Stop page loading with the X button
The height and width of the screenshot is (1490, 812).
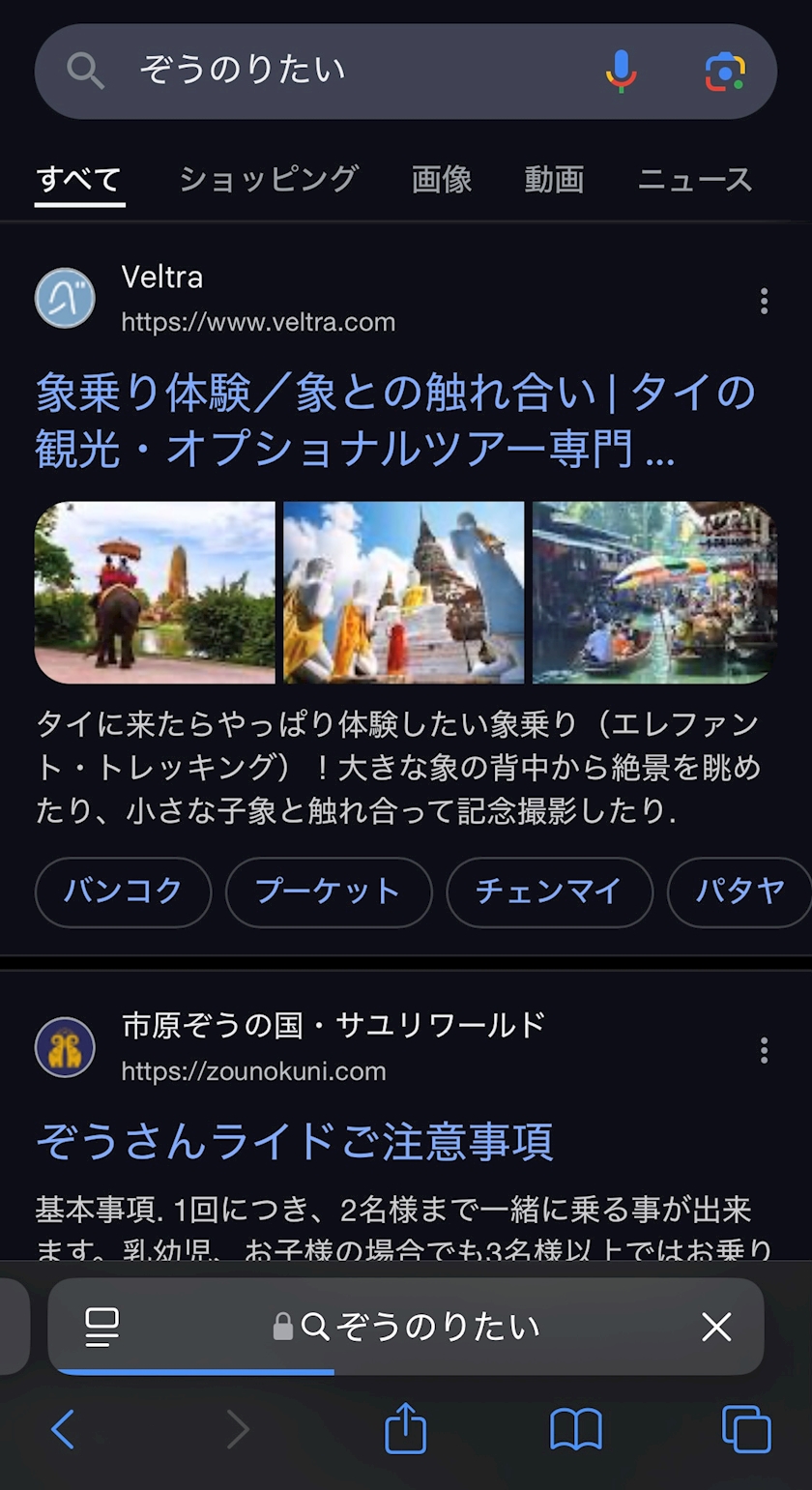(716, 1327)
